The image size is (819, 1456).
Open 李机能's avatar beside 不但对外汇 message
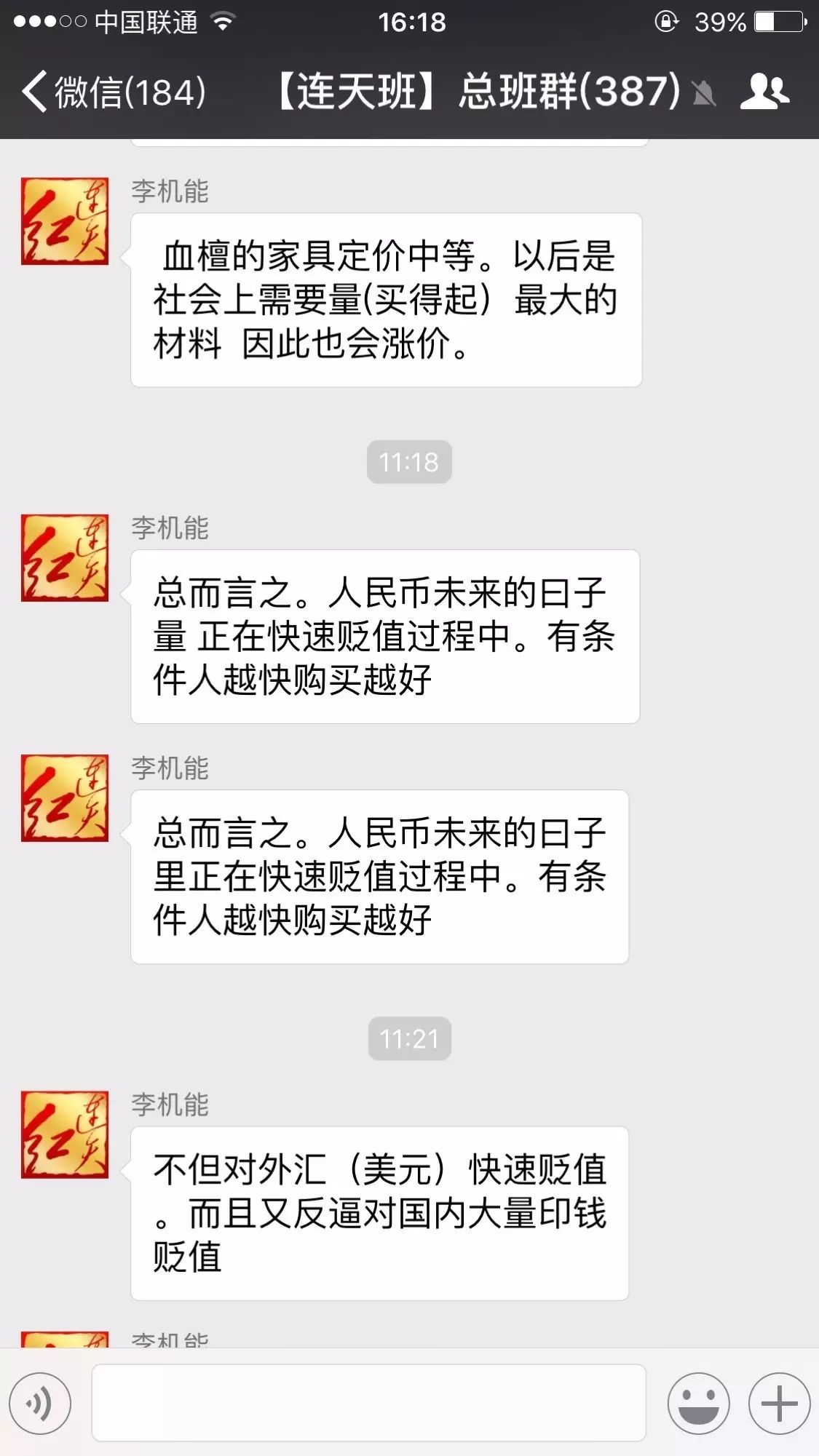point(65,1134)
